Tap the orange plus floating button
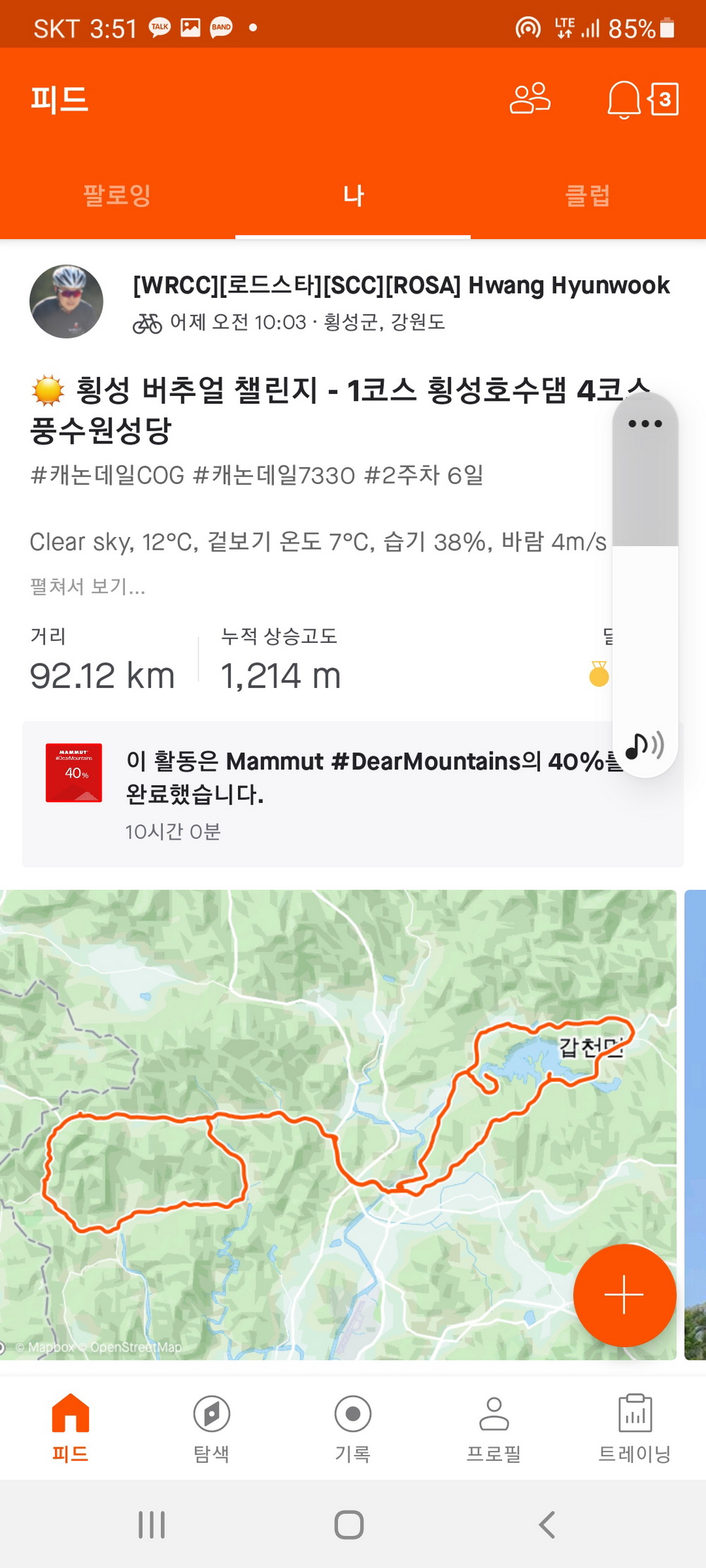The image size is (706, 1568). click(625, 1295)
